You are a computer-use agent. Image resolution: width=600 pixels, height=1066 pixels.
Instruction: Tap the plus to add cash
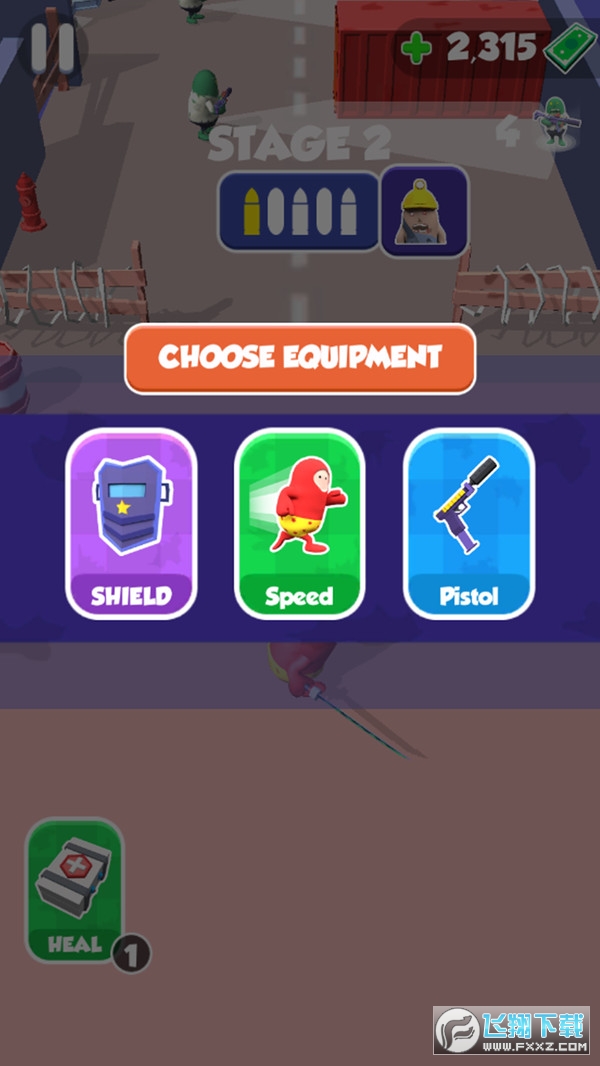pos(414,47)
